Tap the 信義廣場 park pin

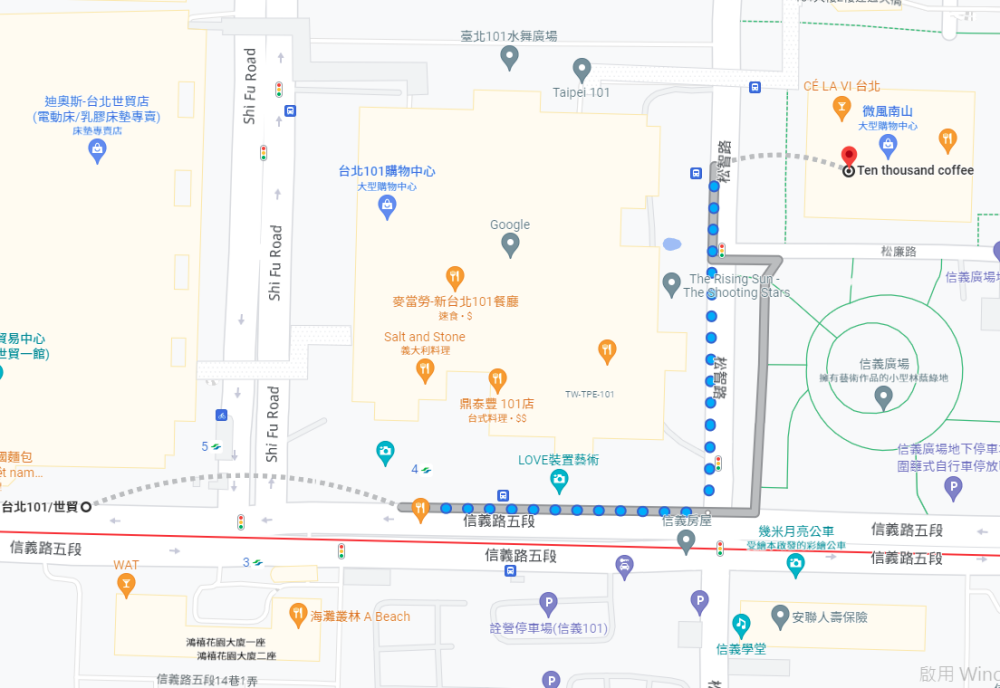coord(883,397)
